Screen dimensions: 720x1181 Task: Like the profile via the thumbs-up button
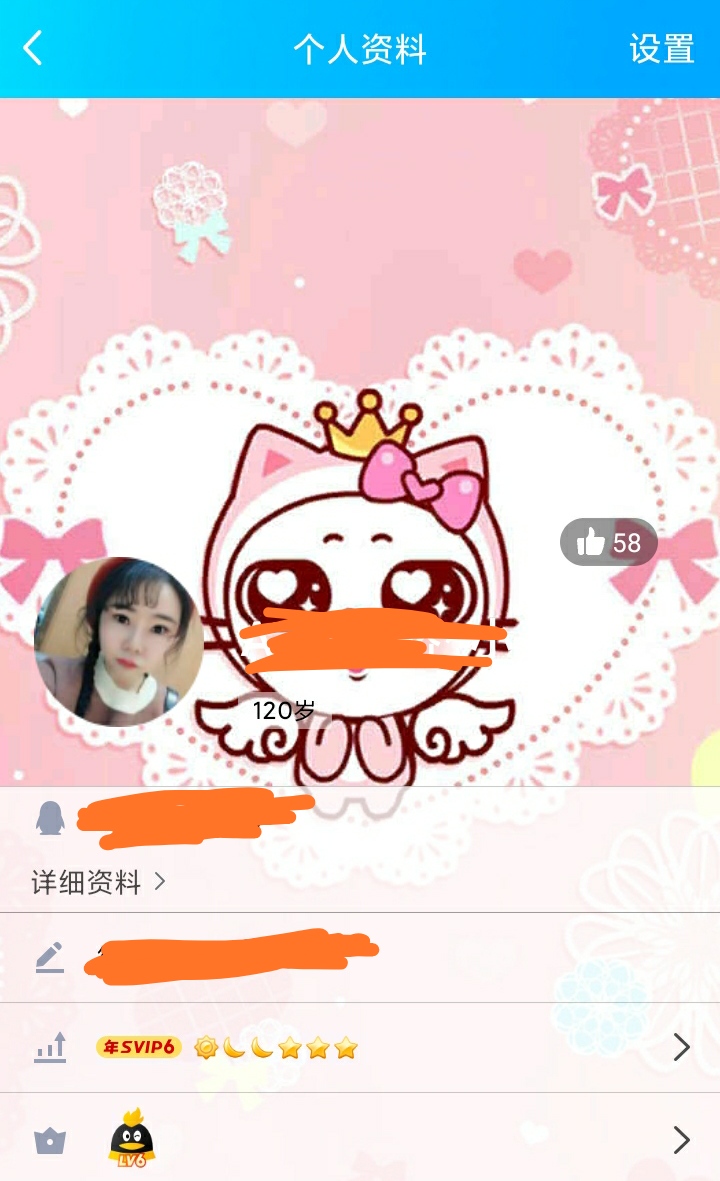coord(608,542)
